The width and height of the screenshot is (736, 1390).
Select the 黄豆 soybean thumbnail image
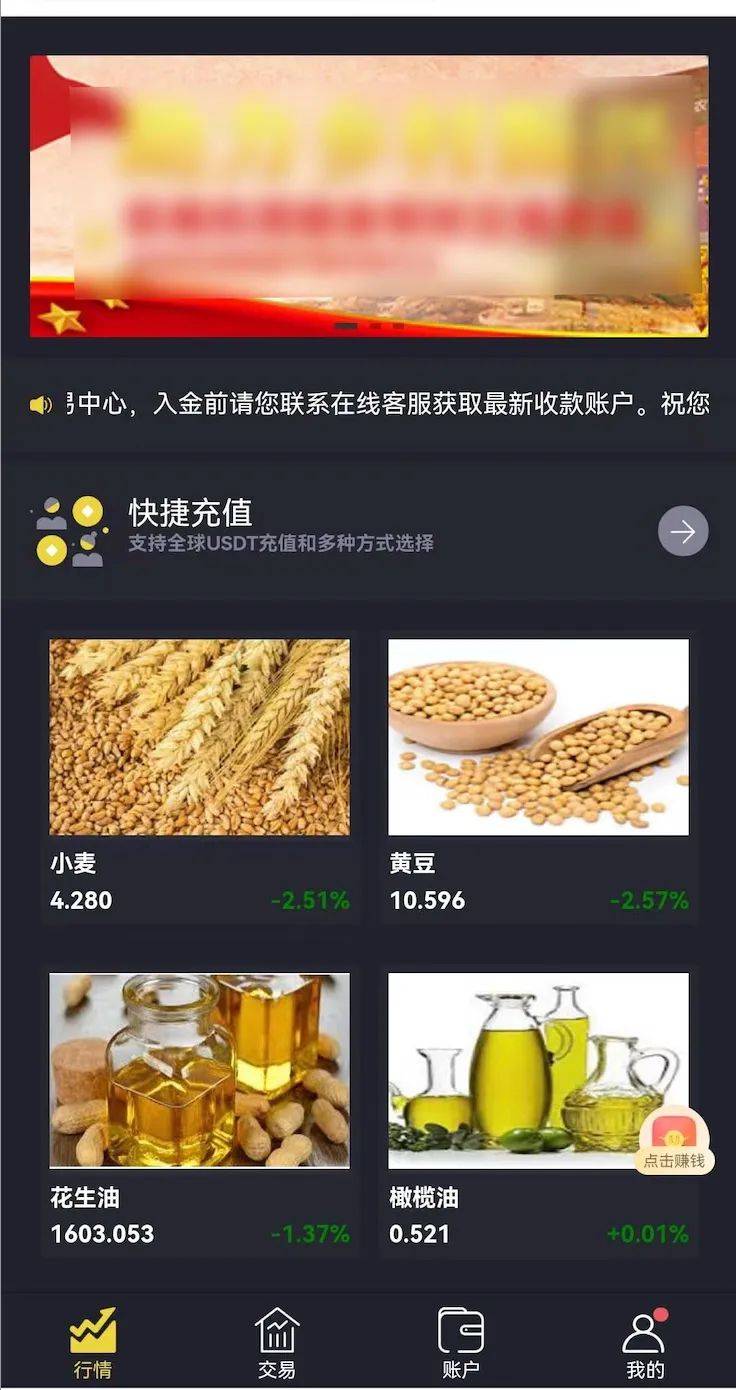pos(540,735)
